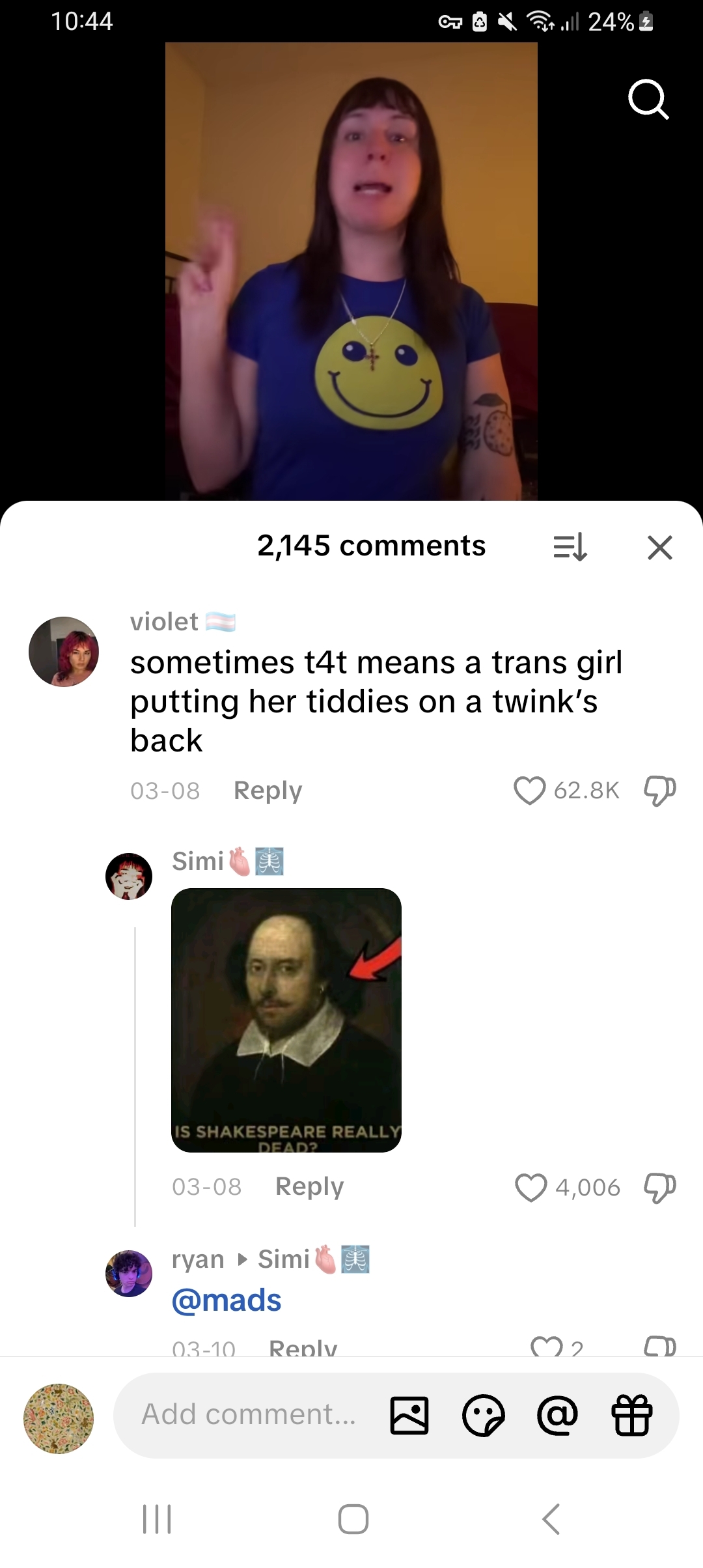Like violet's comment
Viewport: 703px width, 1568px height.
click(x=529, y=791)
